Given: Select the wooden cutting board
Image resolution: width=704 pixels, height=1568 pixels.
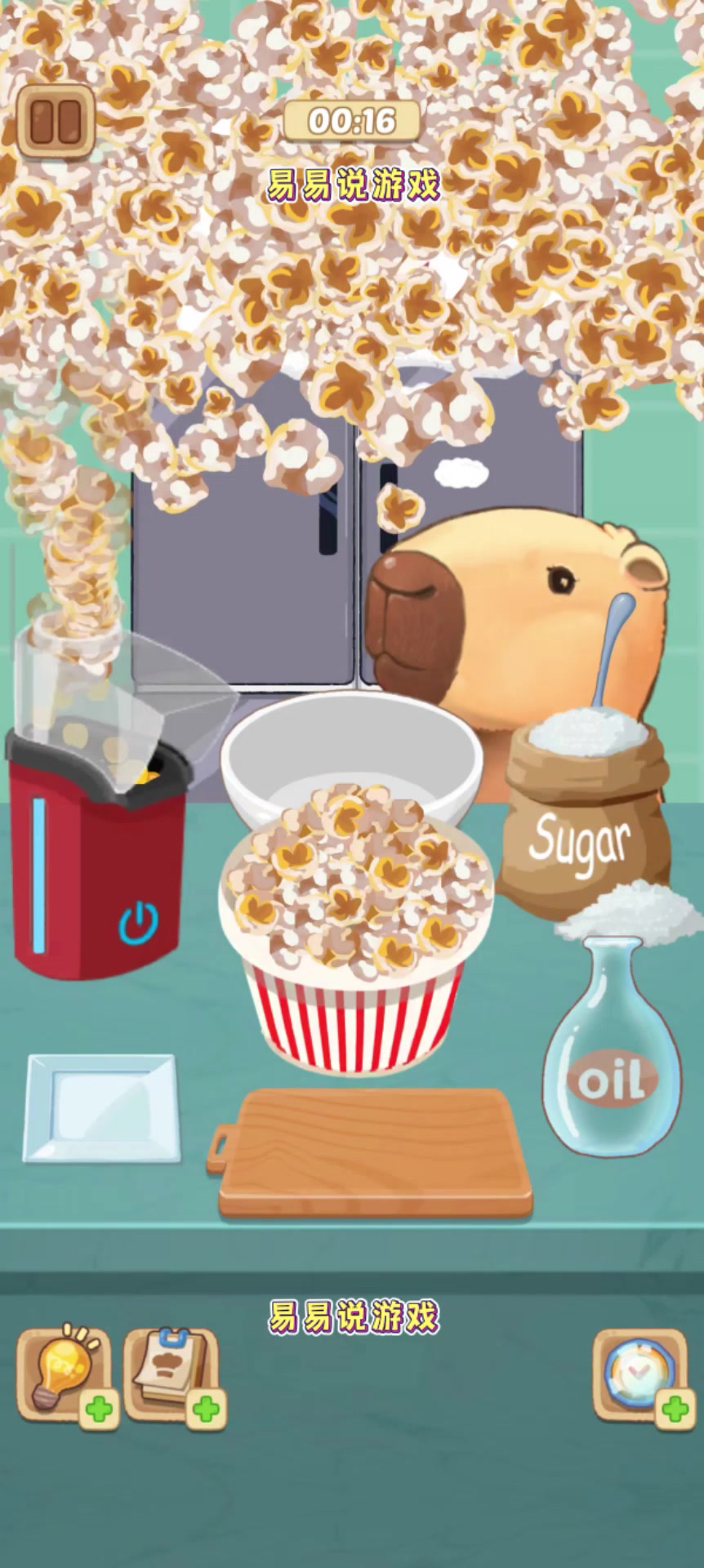Looking at the screenshot, I should pyautogui.click(x=374, y=1151).
